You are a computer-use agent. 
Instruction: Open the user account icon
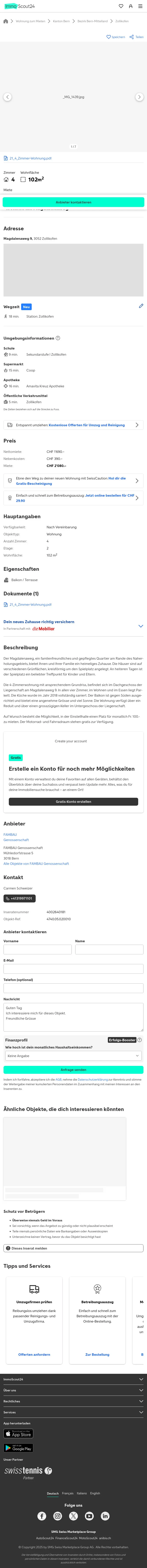point(130,6)
